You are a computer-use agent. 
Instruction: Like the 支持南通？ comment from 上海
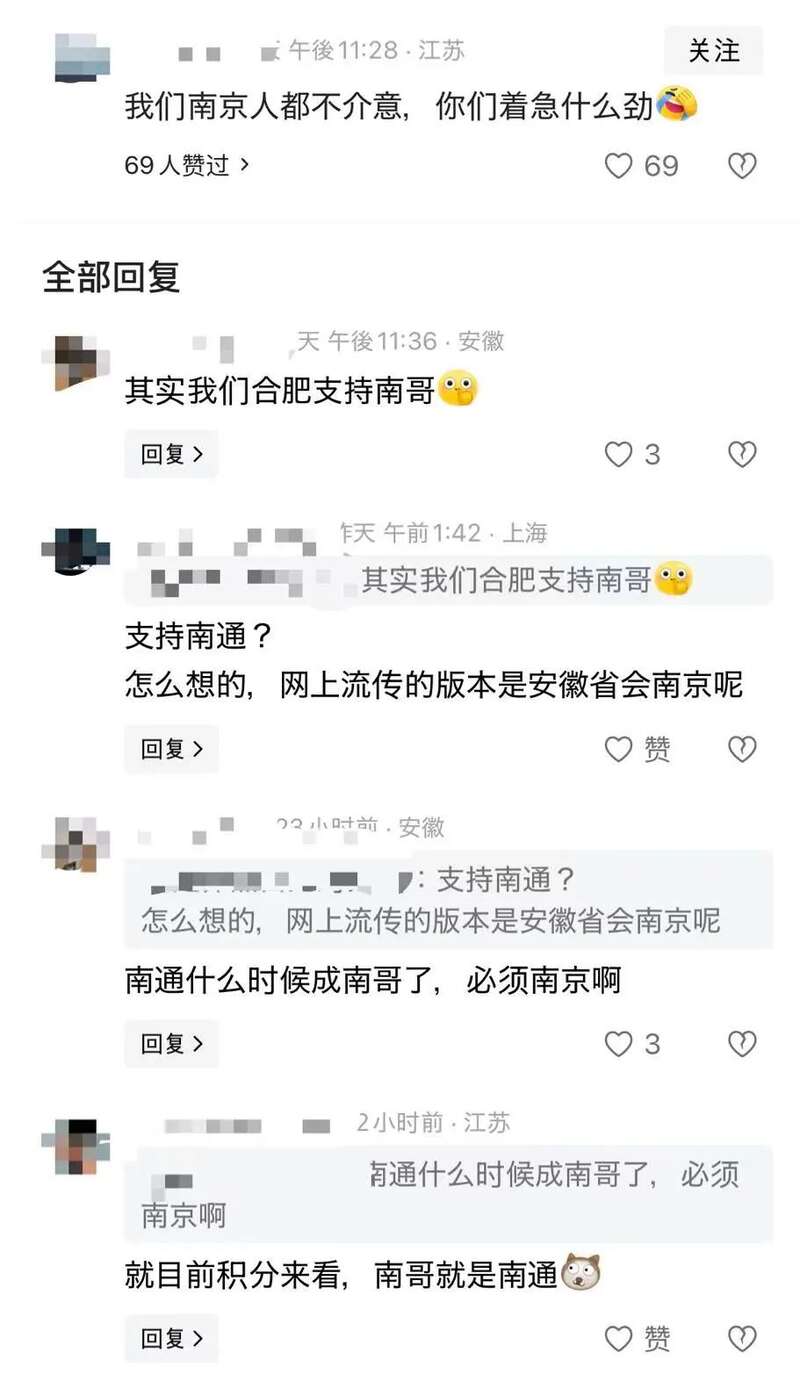click(x=620, y=748)
